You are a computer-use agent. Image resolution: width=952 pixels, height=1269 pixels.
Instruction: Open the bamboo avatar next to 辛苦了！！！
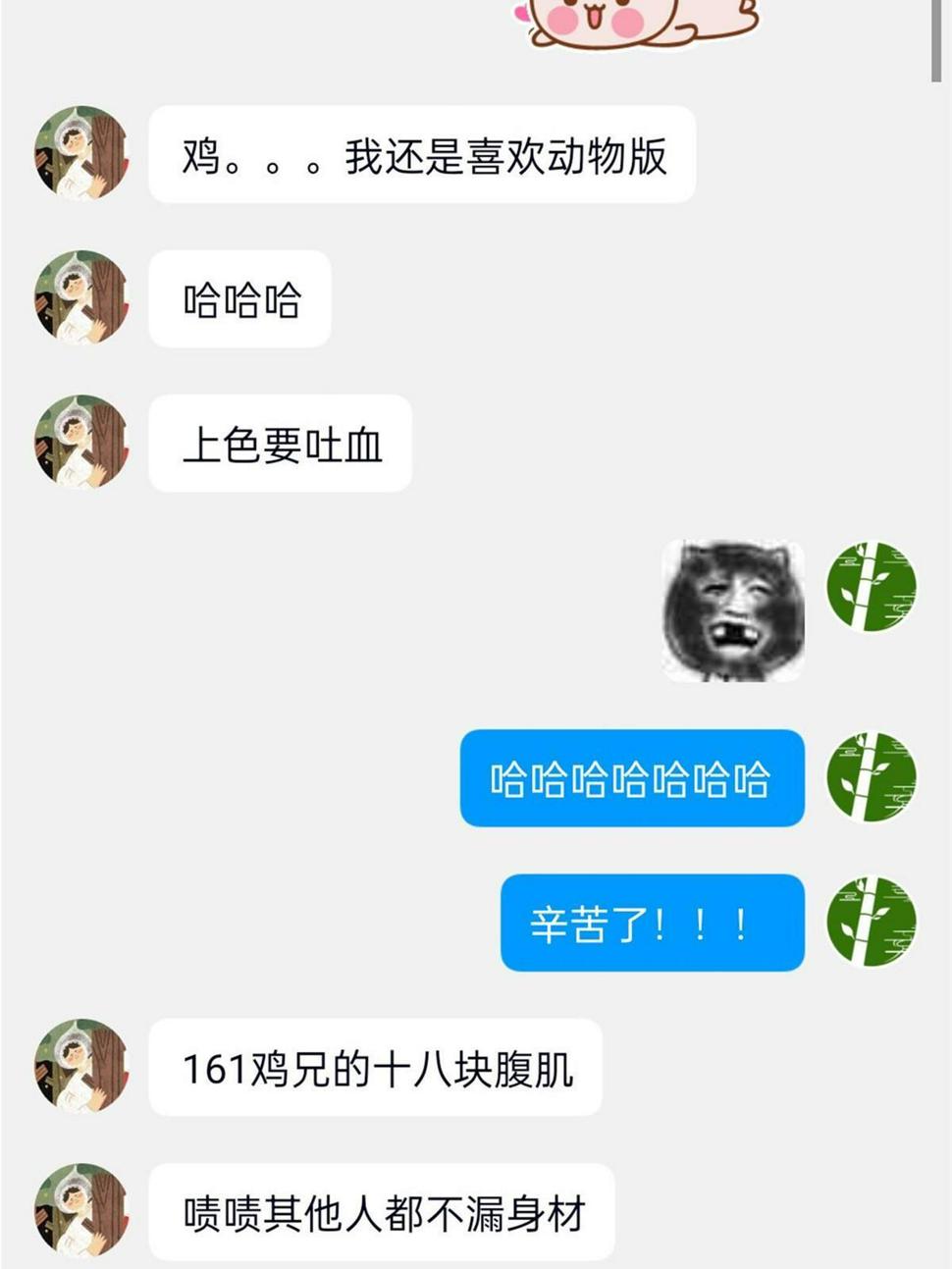tap(872, 922)
